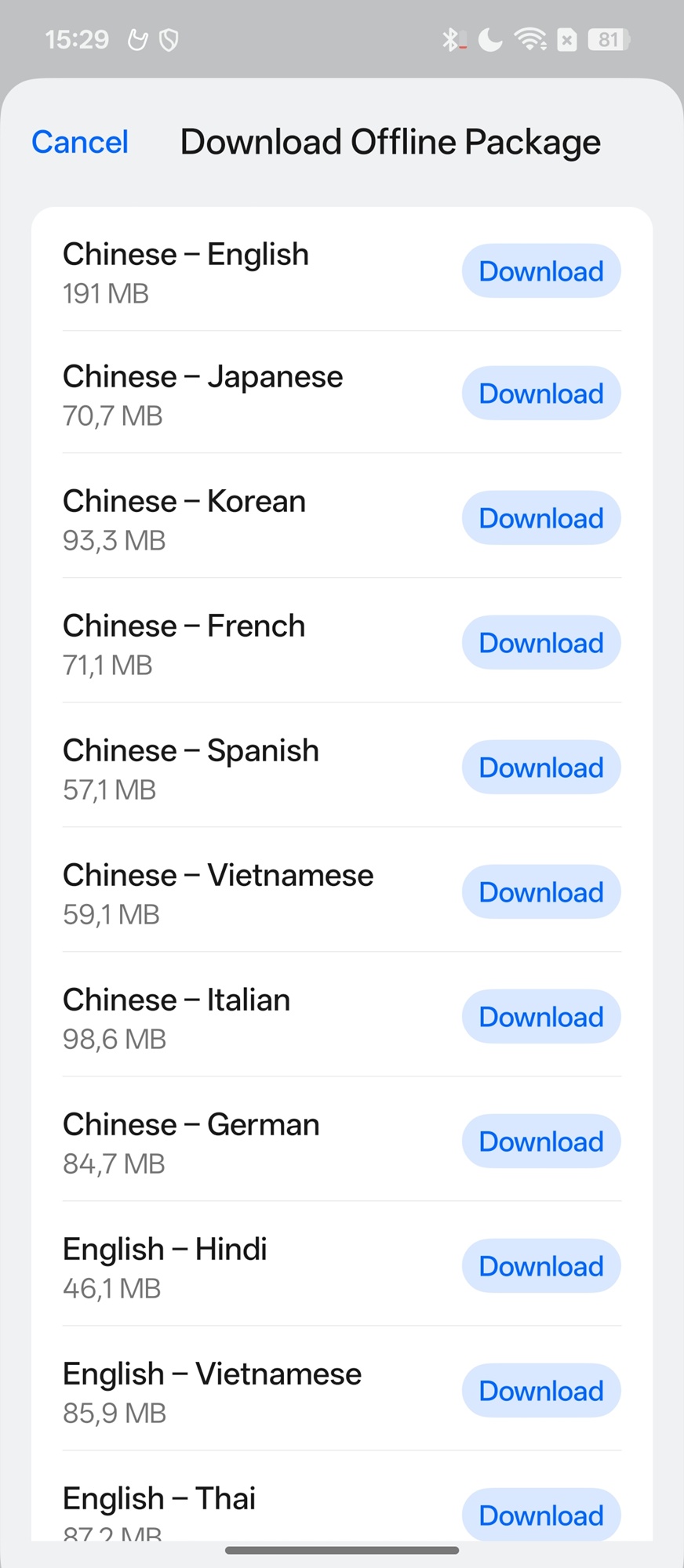Image resolution: width=684 pixels, height=1568 pixels.
Task: Cancel the offline package download sheet
Action: point(80,143)
